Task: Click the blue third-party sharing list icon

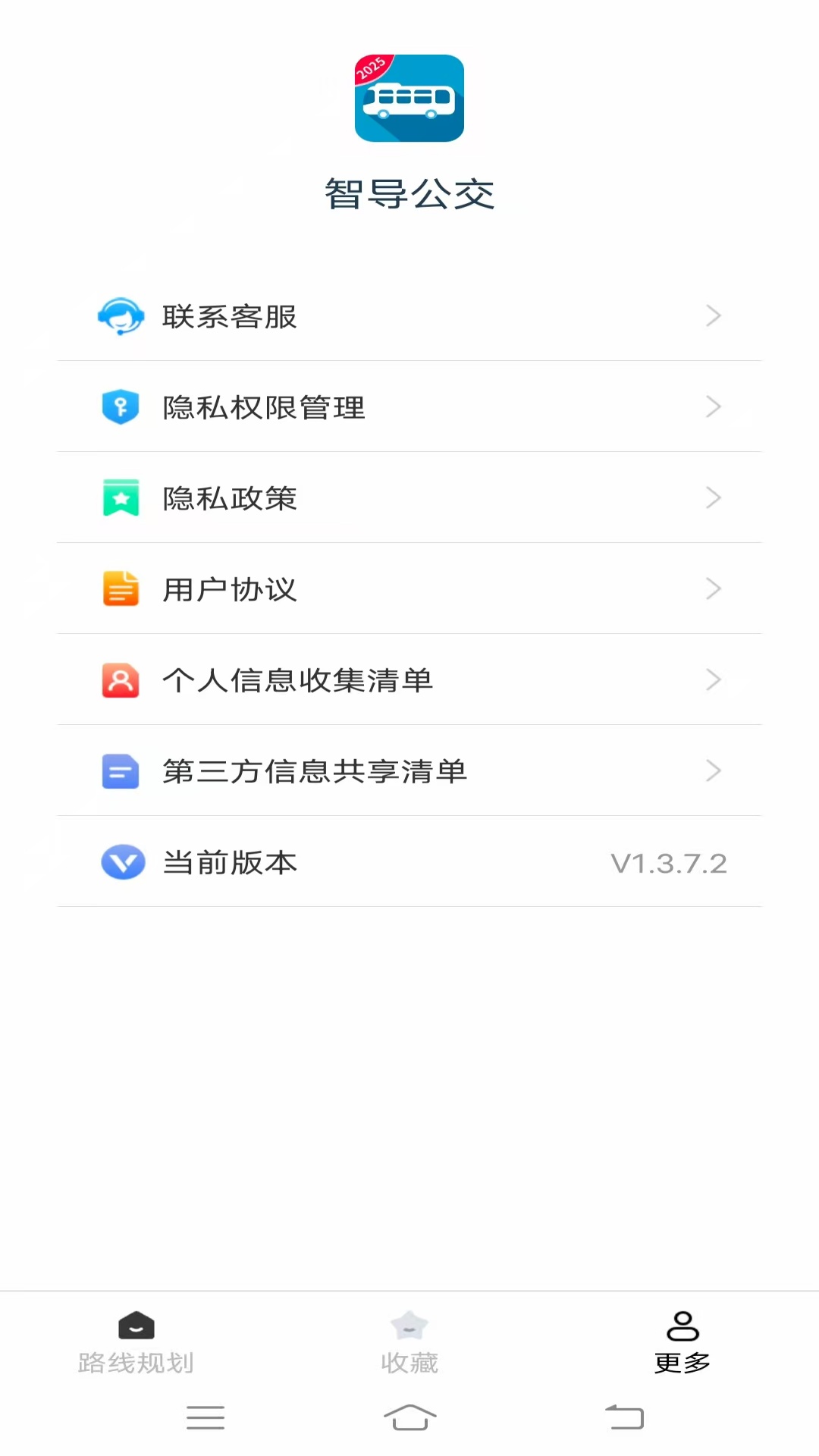Action: pos(121,771)
